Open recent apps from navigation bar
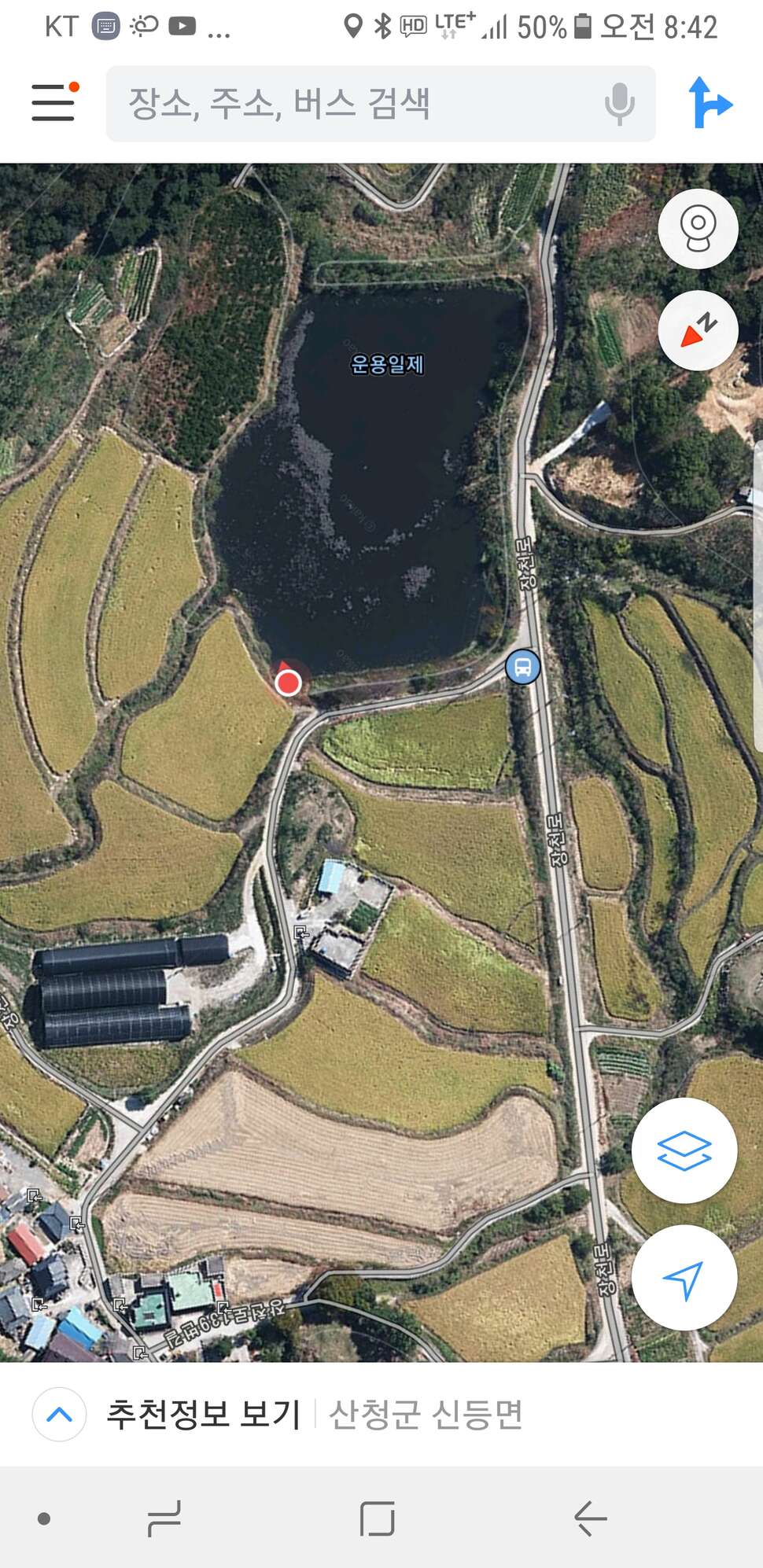Screen dimensions: 763x1568 pyautogui.click(x=164, y=1518)
